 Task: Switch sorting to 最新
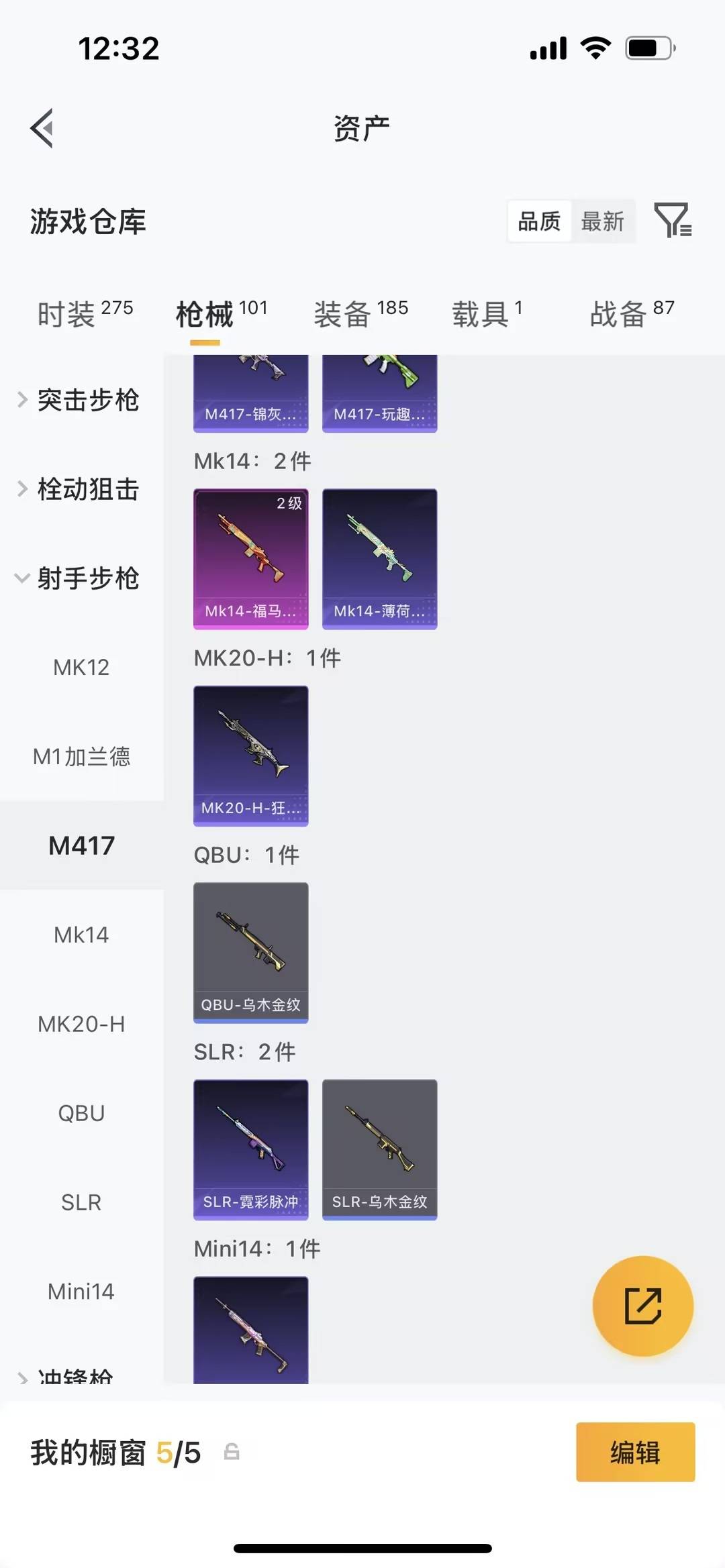coord(603,221)
